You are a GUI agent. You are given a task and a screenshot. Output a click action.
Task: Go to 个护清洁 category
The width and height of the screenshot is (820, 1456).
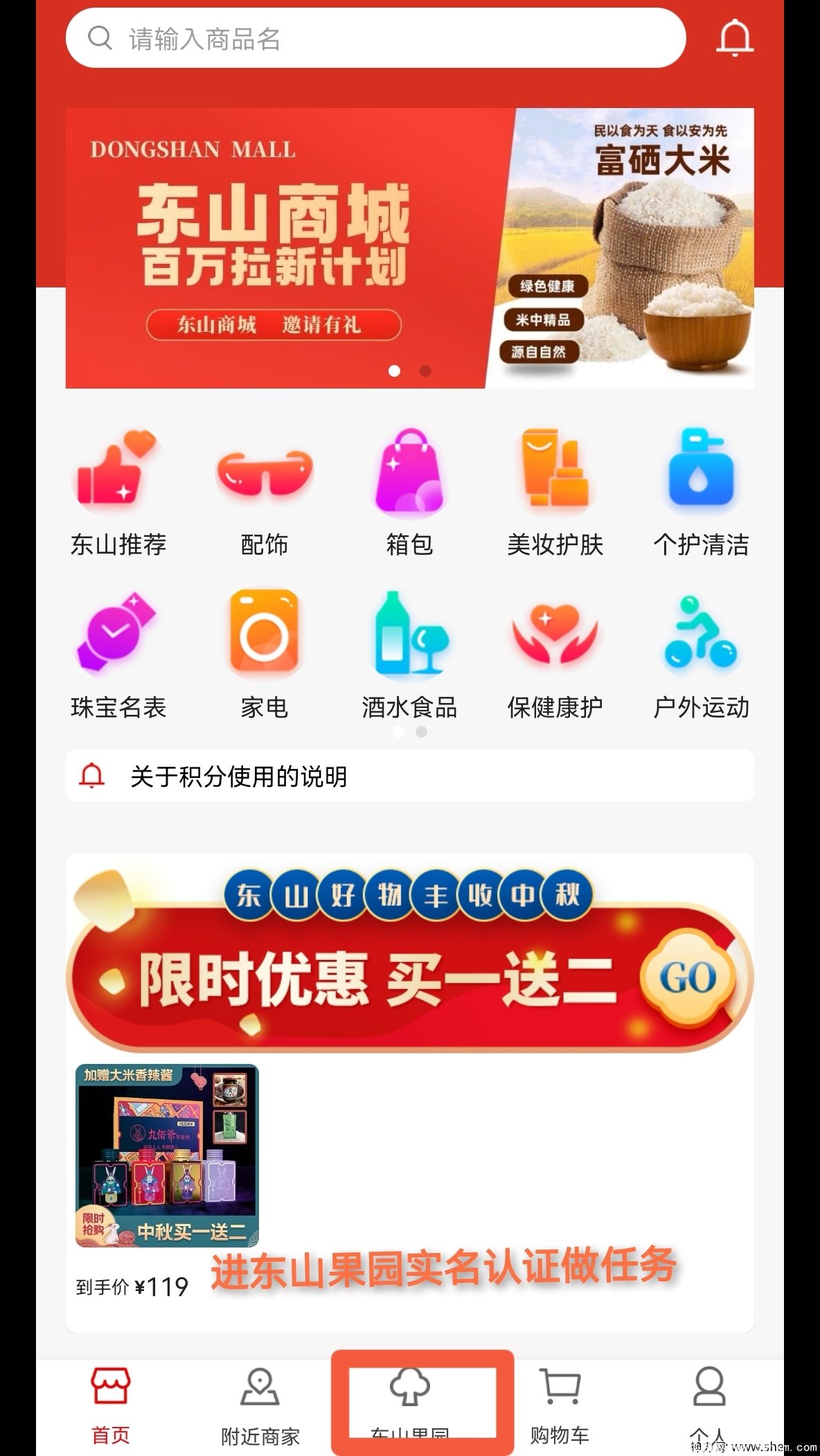[701, 493]
